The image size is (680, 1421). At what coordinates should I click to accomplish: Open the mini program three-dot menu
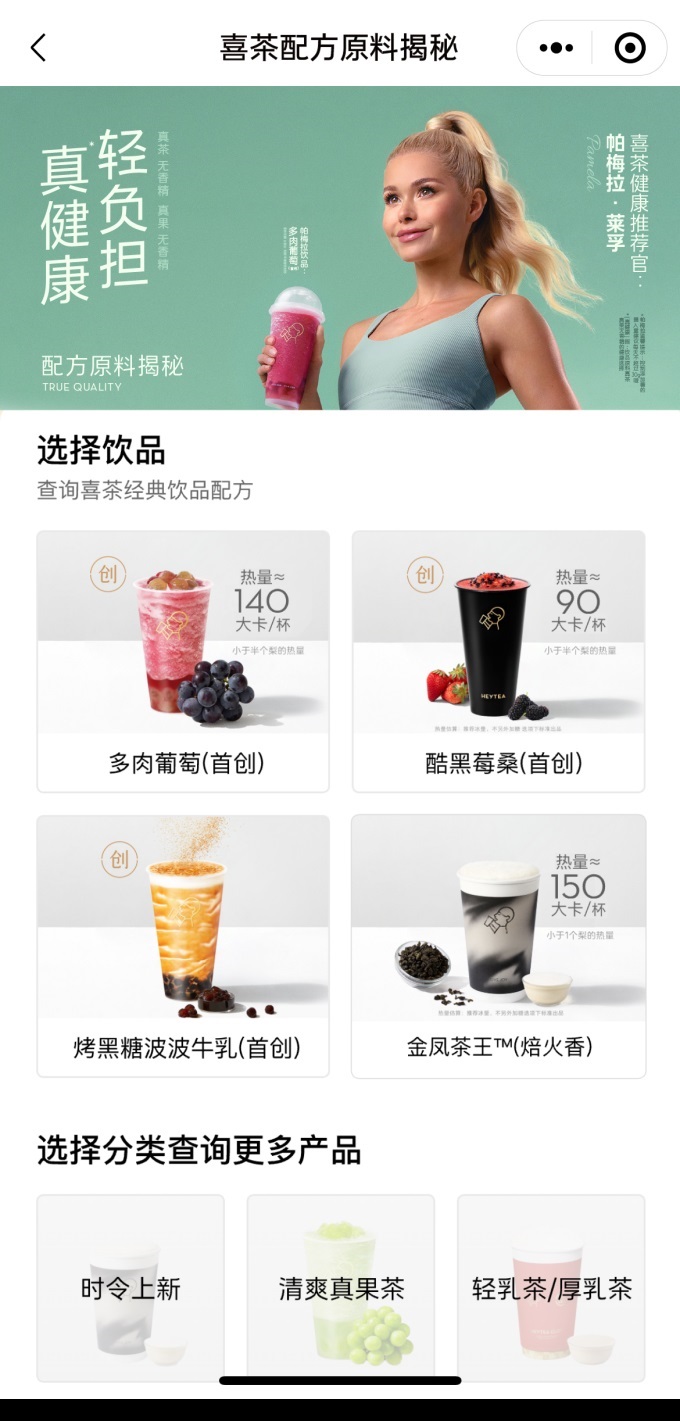pyautogui.click(x=556, y=47)
